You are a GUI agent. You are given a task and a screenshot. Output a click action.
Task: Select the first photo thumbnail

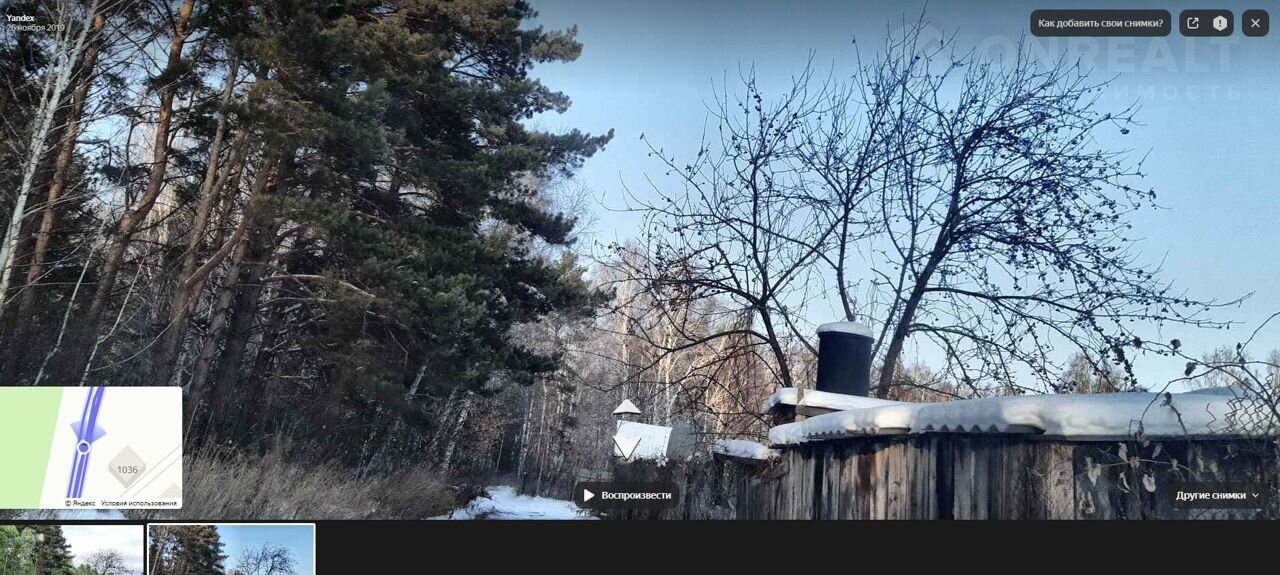pos(72,549)
